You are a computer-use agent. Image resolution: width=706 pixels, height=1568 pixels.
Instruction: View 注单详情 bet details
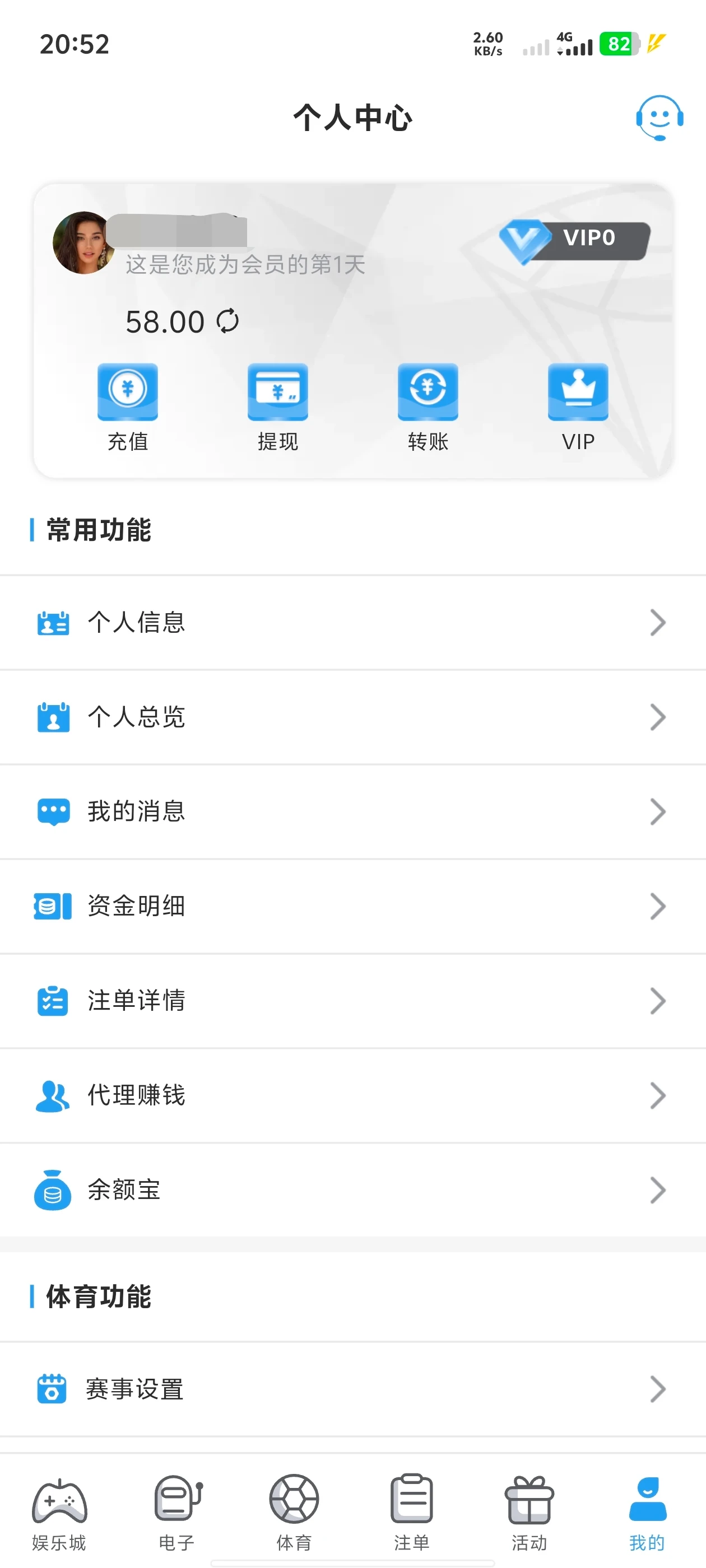352,1001
